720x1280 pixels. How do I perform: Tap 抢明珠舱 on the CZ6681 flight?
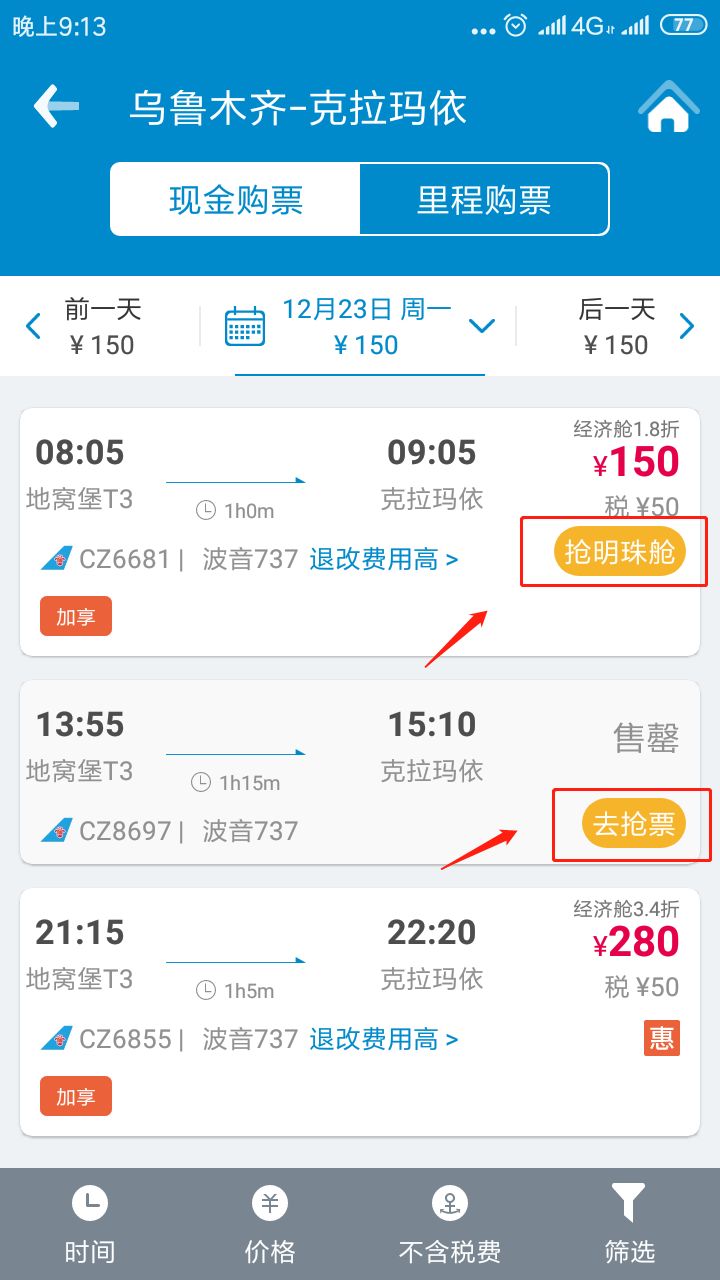[613, 551]
